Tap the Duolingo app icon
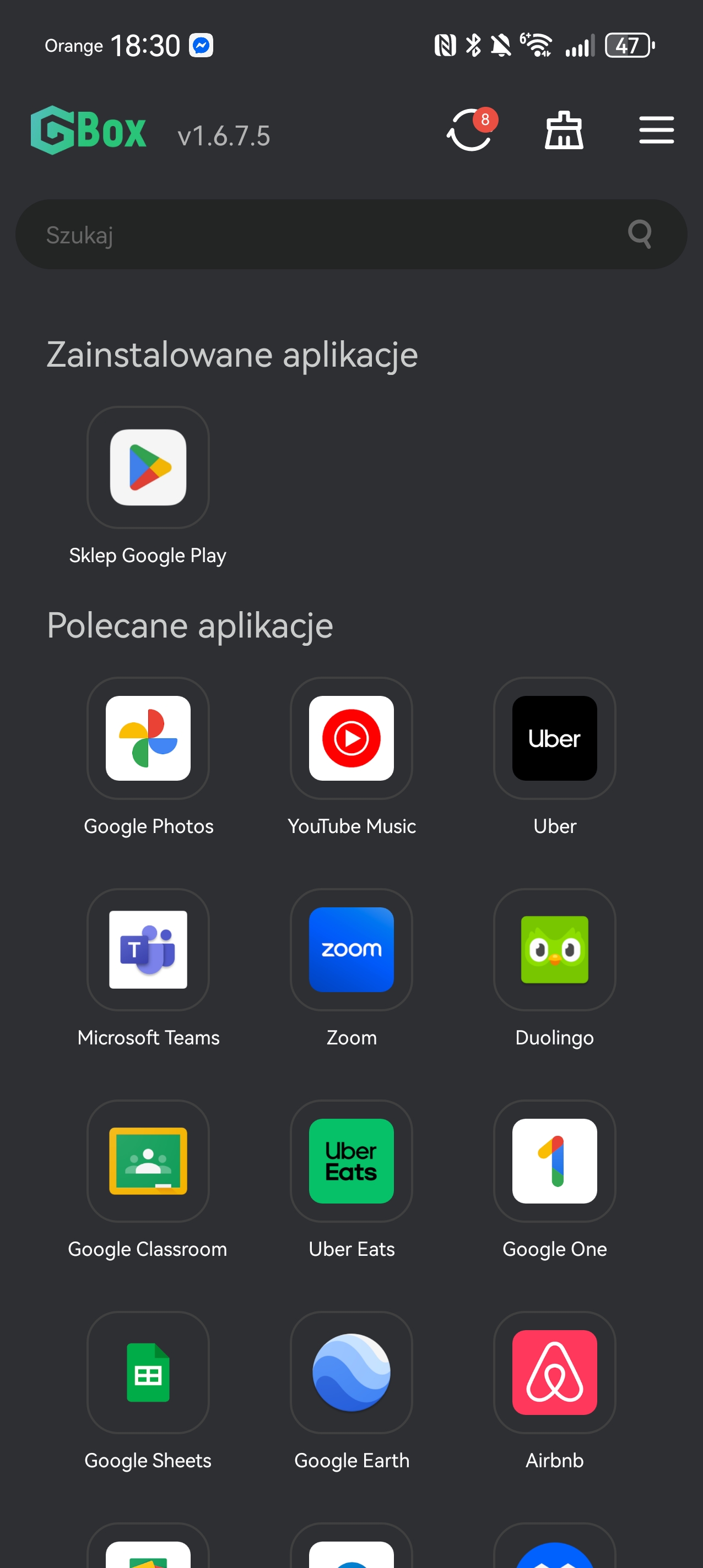 554,949
